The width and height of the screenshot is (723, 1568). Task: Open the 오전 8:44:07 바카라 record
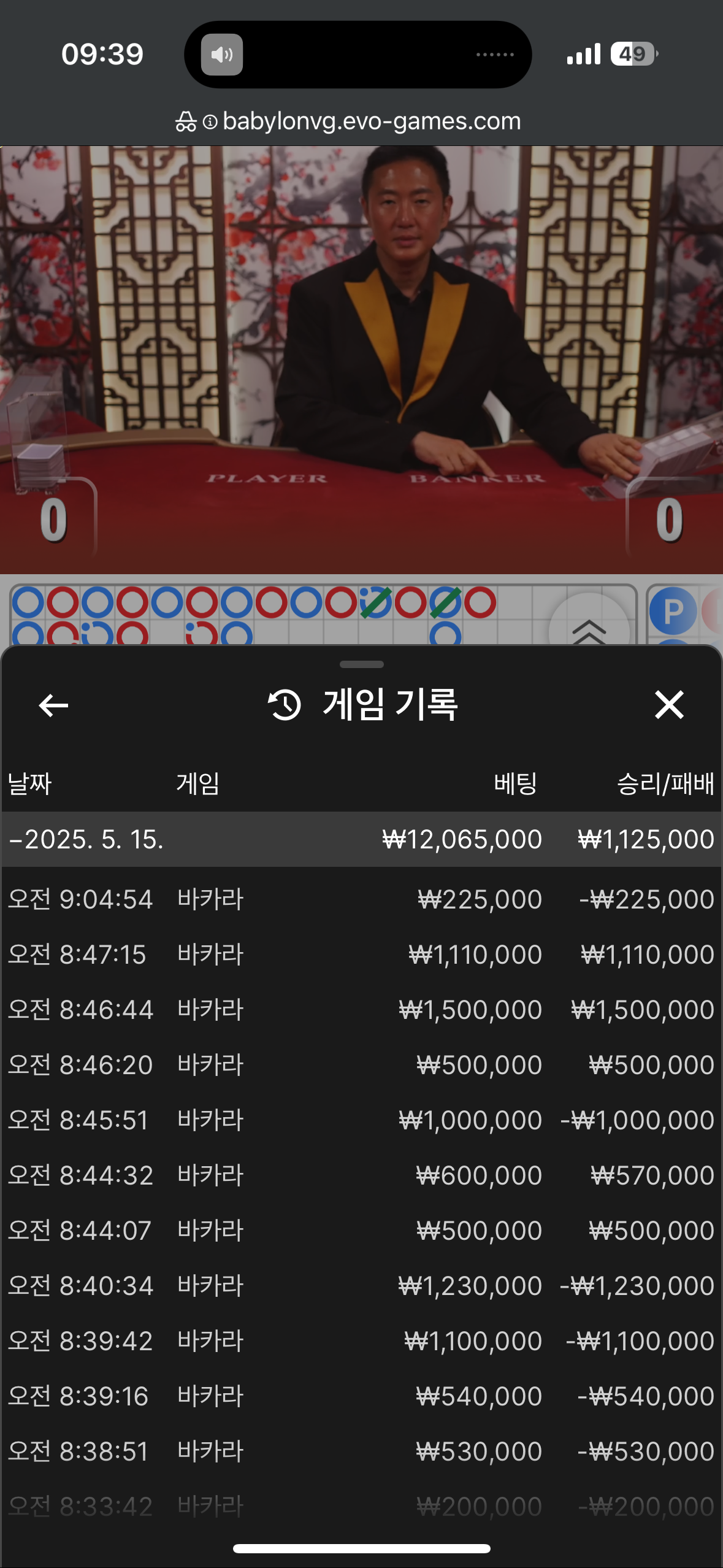pos(361,1231)
